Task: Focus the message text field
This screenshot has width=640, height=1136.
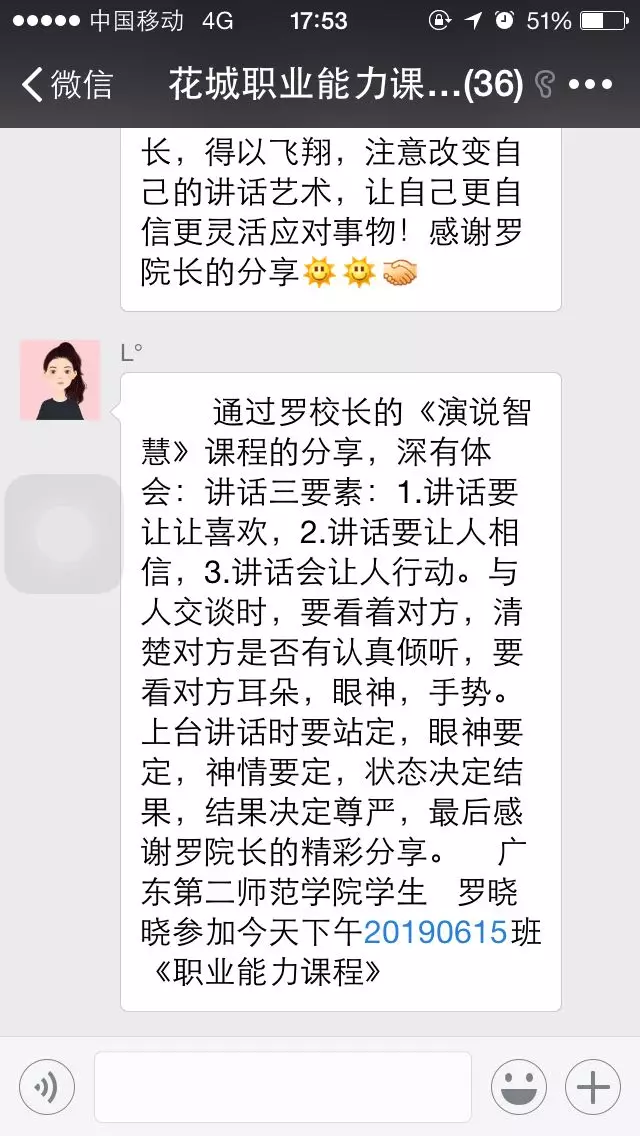Action: [282, 1086]
